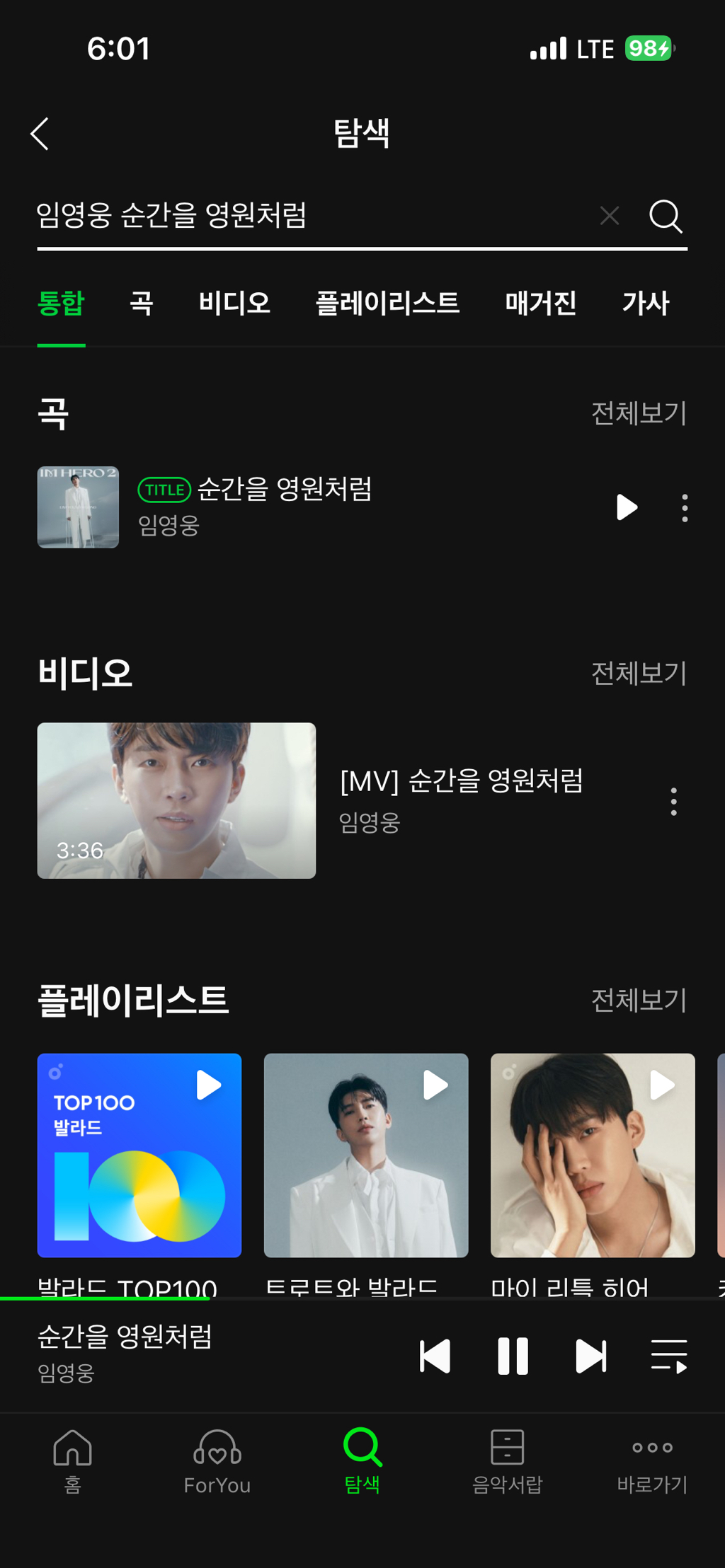
Task: Go back using the top-left arrow
Action: click(x=40, y=134)
